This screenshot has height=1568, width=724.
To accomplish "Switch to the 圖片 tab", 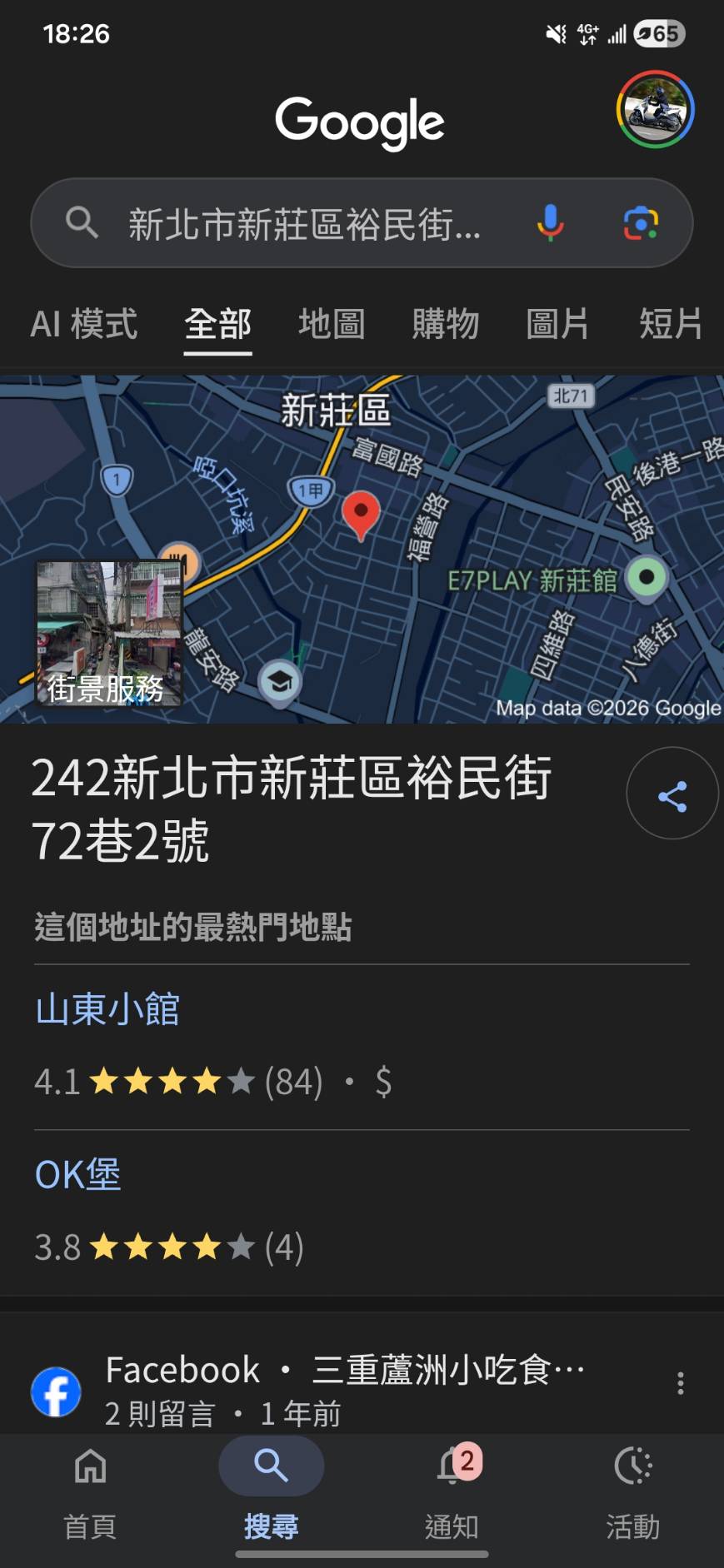I will coord(557,324).
